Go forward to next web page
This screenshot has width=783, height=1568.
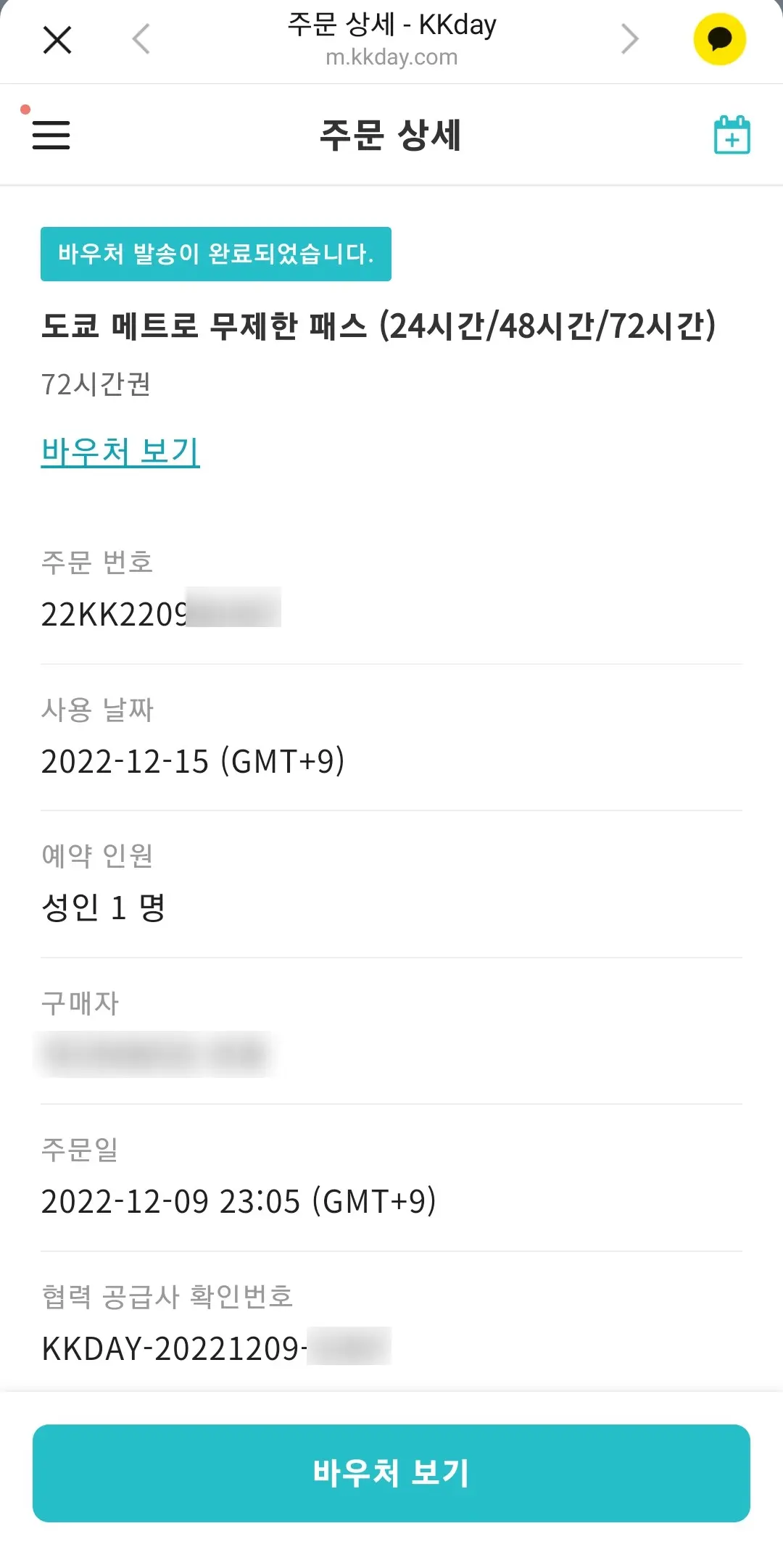point(630,39)
